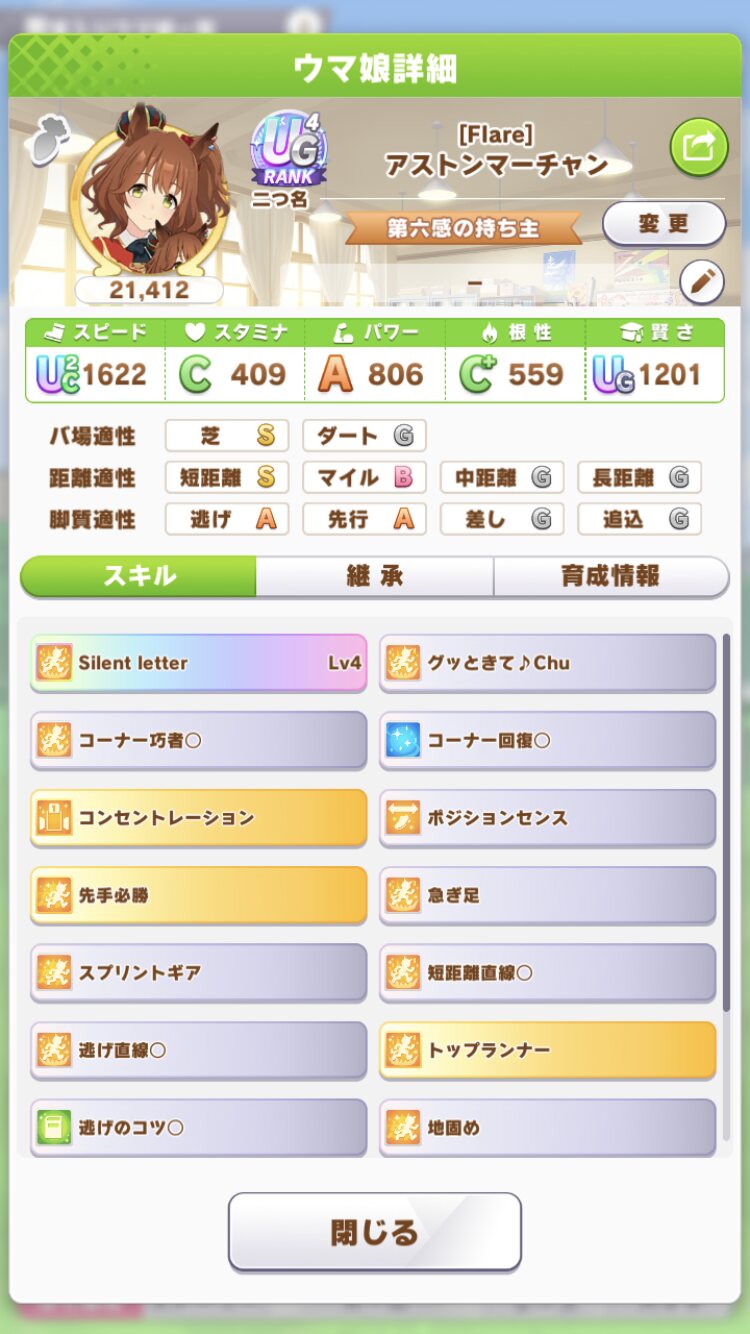This screenshot has width=750, height=1334.
Task: View the ポジションセンス skill
Action: (x=547, y=817)
